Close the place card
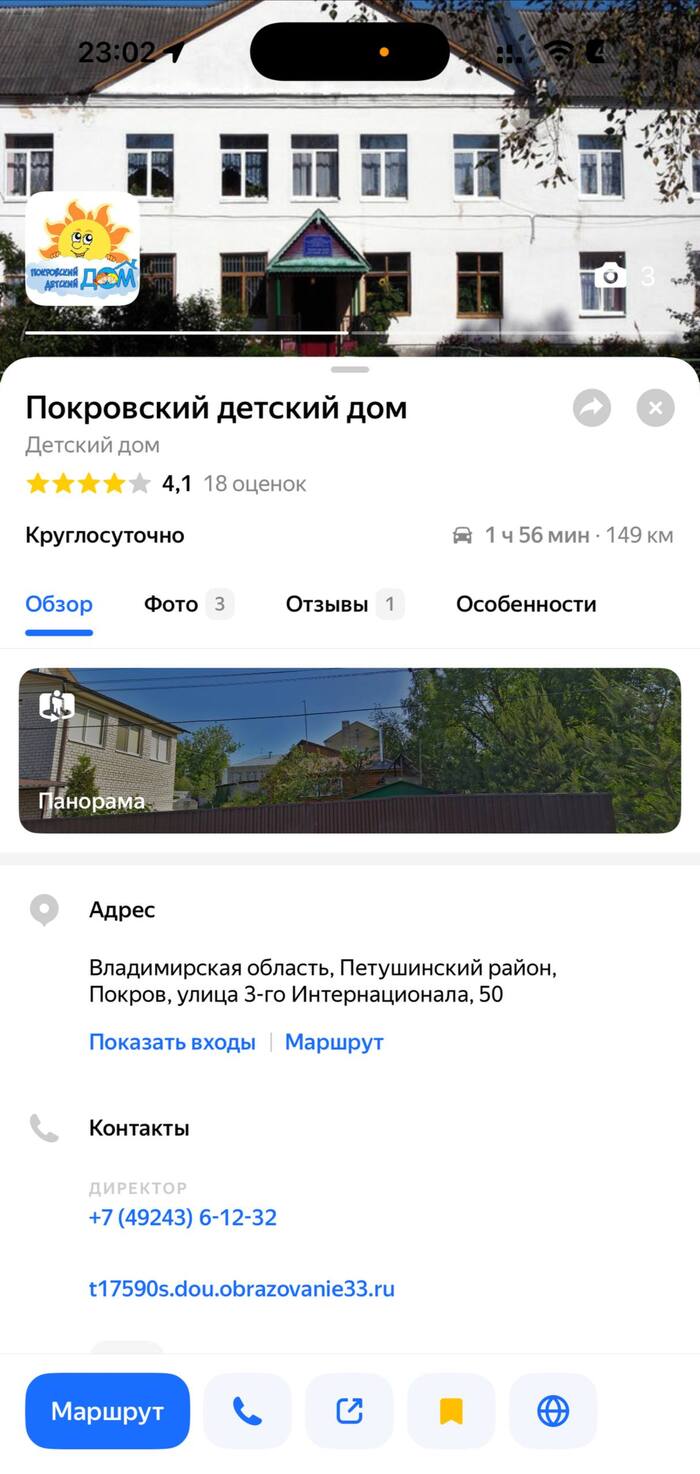The width and height of the screenshot is (700, 1474). pyautogui.click(x=655, y=408)
